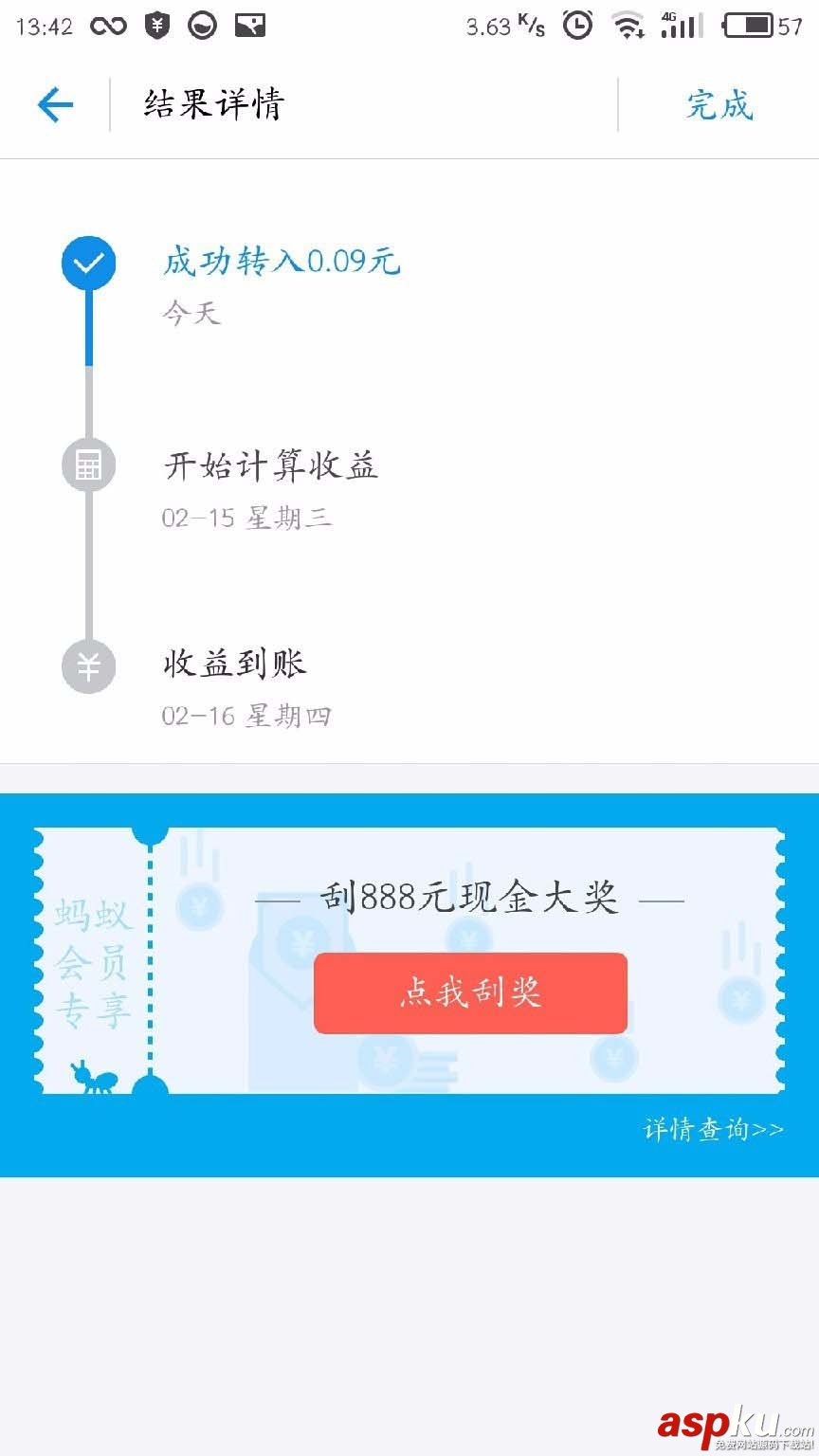Viewport: 819px width, 1456px height.
Task: Open the 详情查询>> details link
Action: [x=714, y=1129]
